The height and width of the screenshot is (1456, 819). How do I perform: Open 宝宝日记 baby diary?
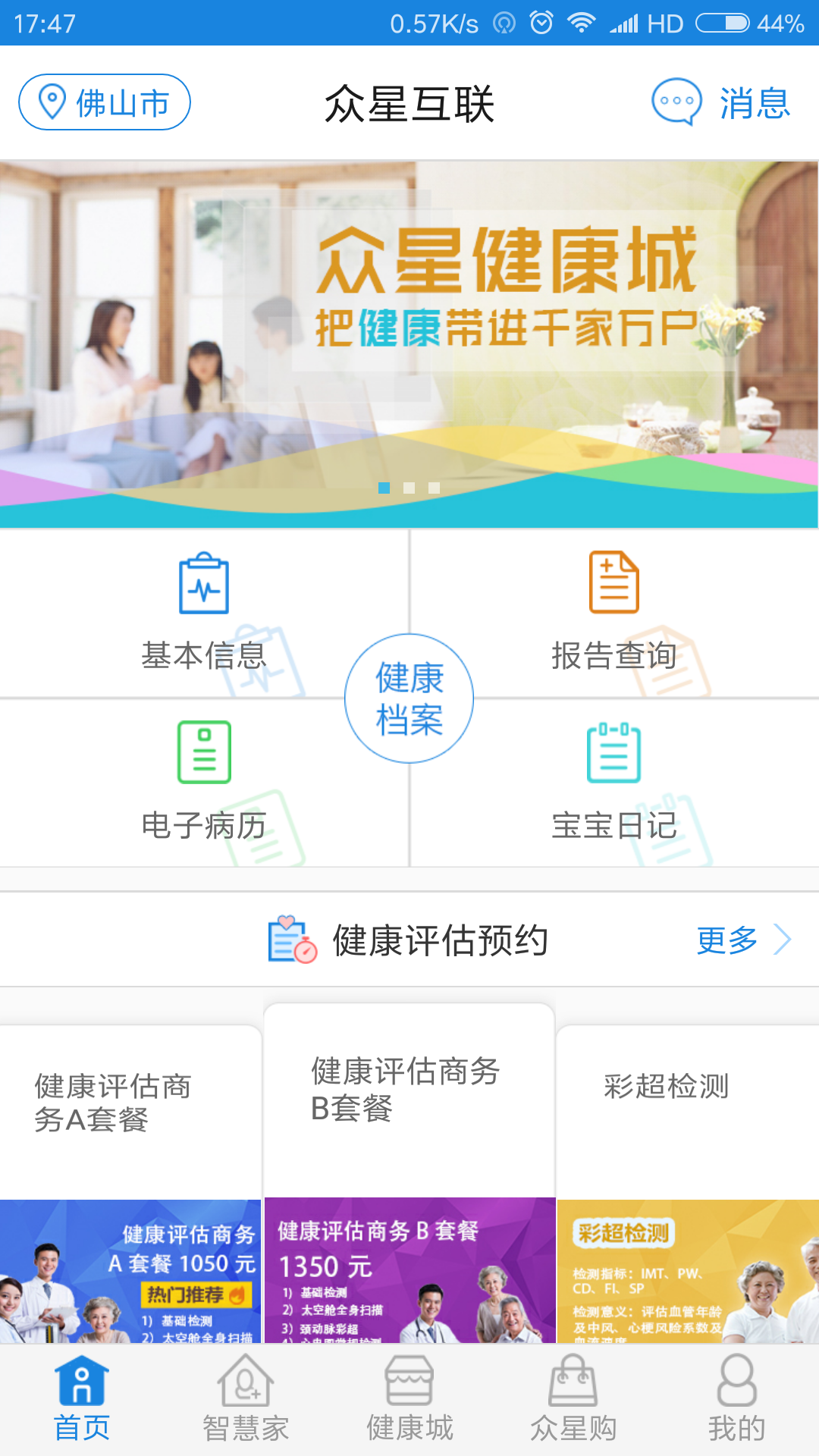614,783
